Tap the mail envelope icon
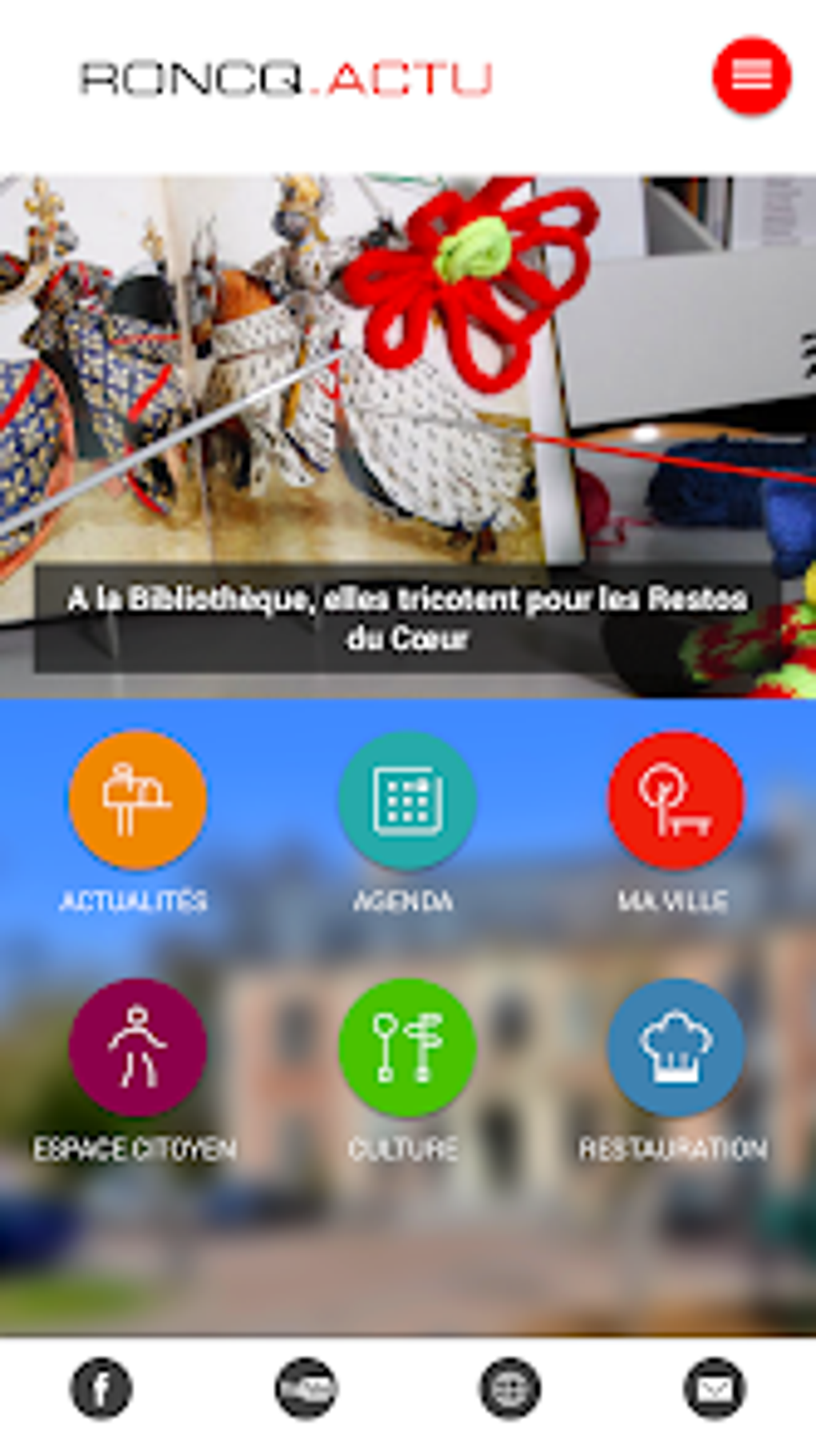This screenshot has height=1456, width=816. pos(714,1388)
